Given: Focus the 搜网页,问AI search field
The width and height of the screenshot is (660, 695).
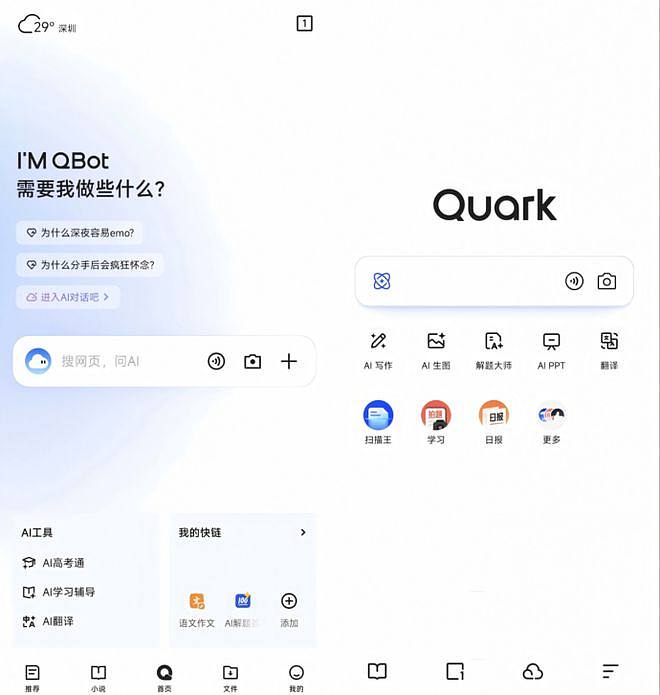Looking at the screenshot, I should click(x=120, y=361).
